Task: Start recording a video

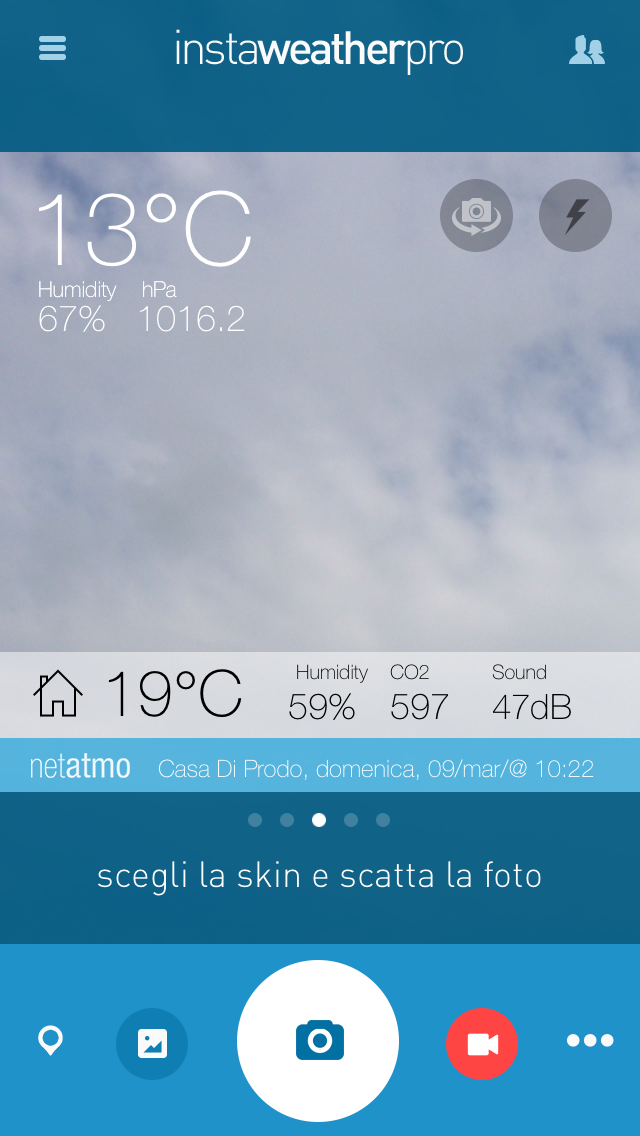Action: point(482,1044)
